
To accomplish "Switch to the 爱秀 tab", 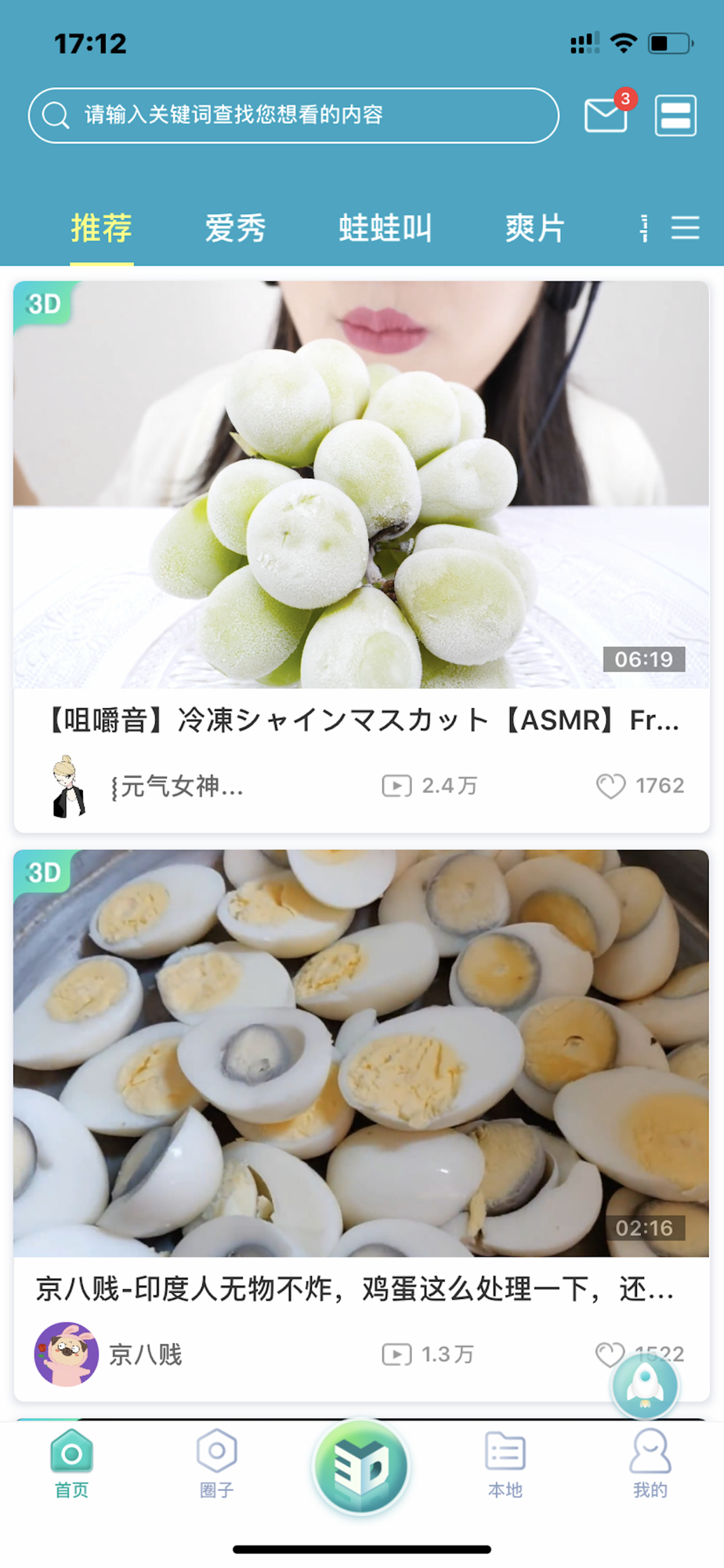I will click(235, 228).
